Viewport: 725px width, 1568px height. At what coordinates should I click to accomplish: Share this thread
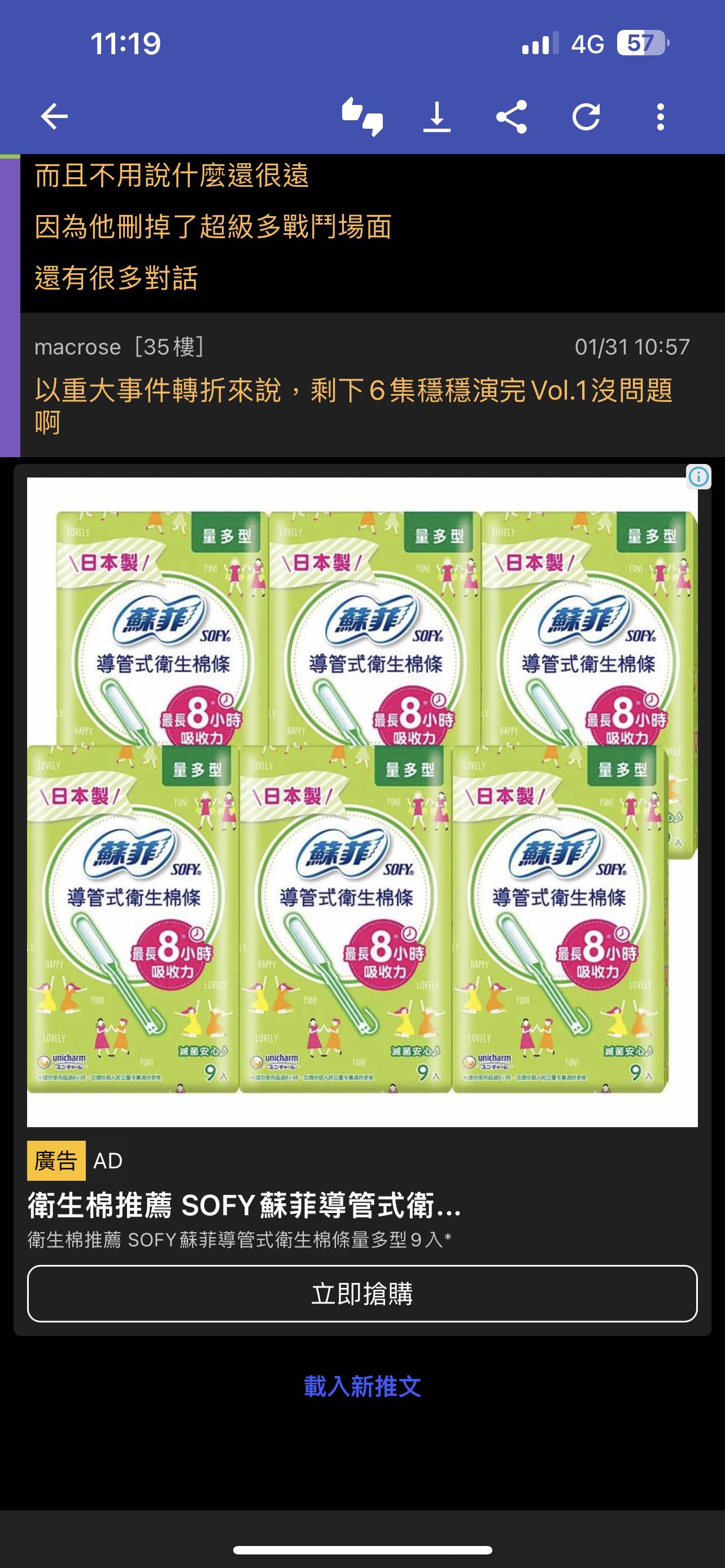512,116
